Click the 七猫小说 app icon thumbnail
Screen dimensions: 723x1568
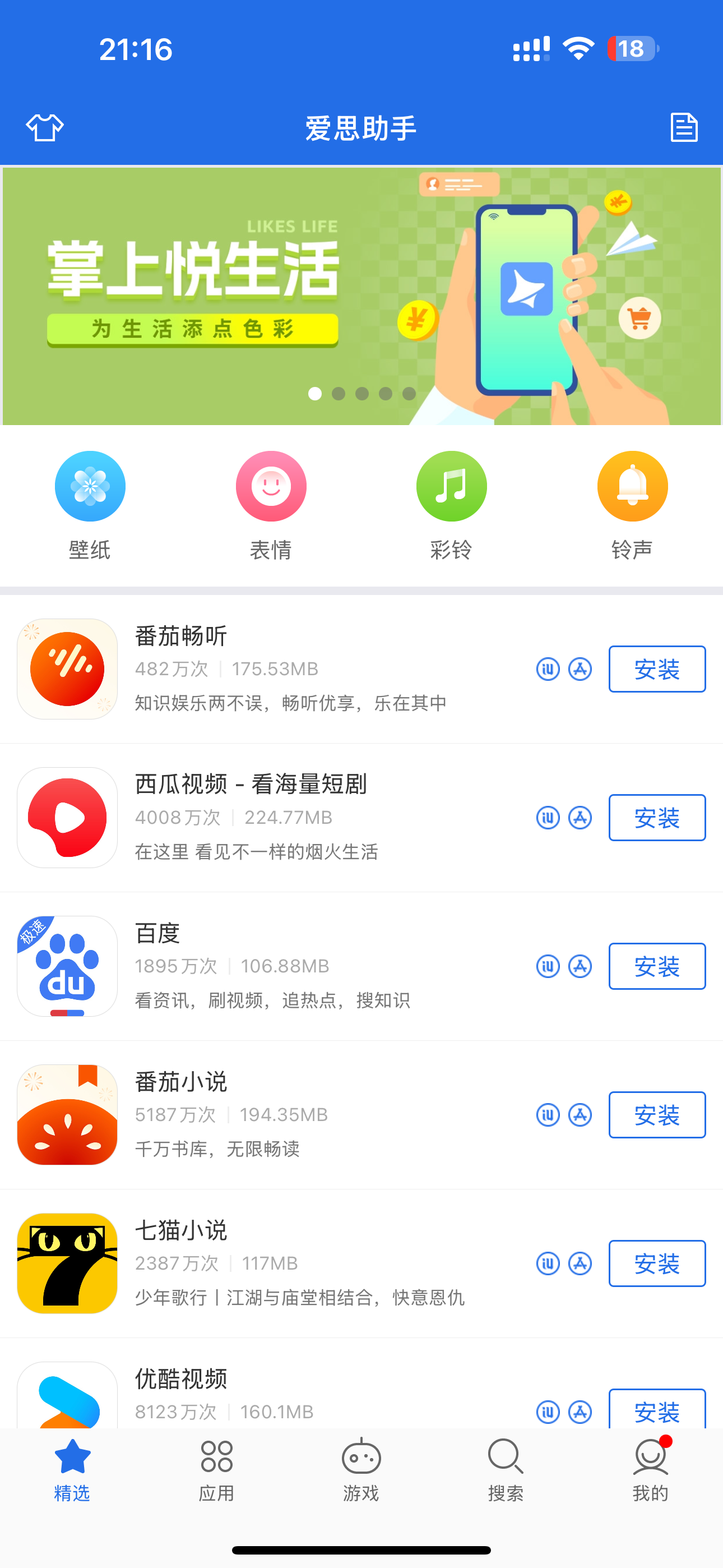click(x=67, y=1263)
